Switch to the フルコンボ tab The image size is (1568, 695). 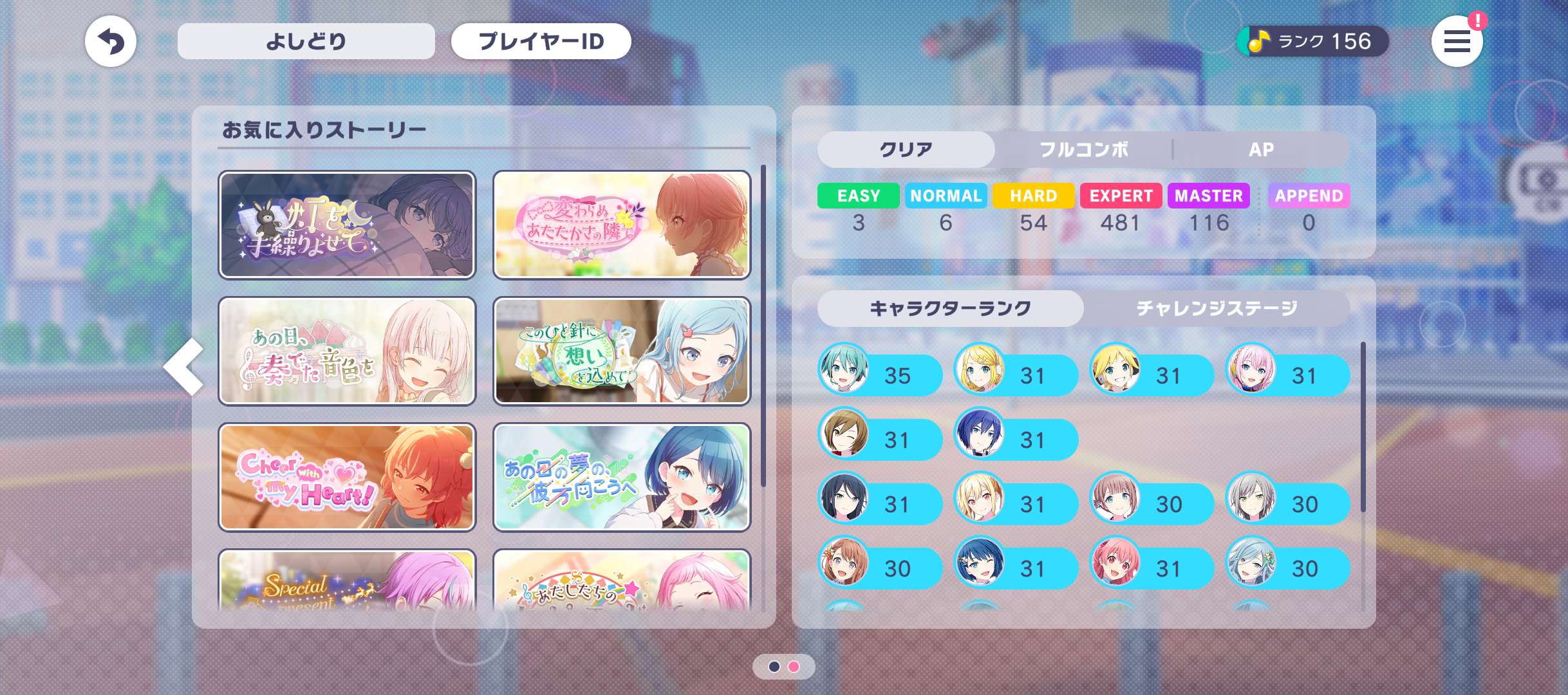tap(1084, 149)
